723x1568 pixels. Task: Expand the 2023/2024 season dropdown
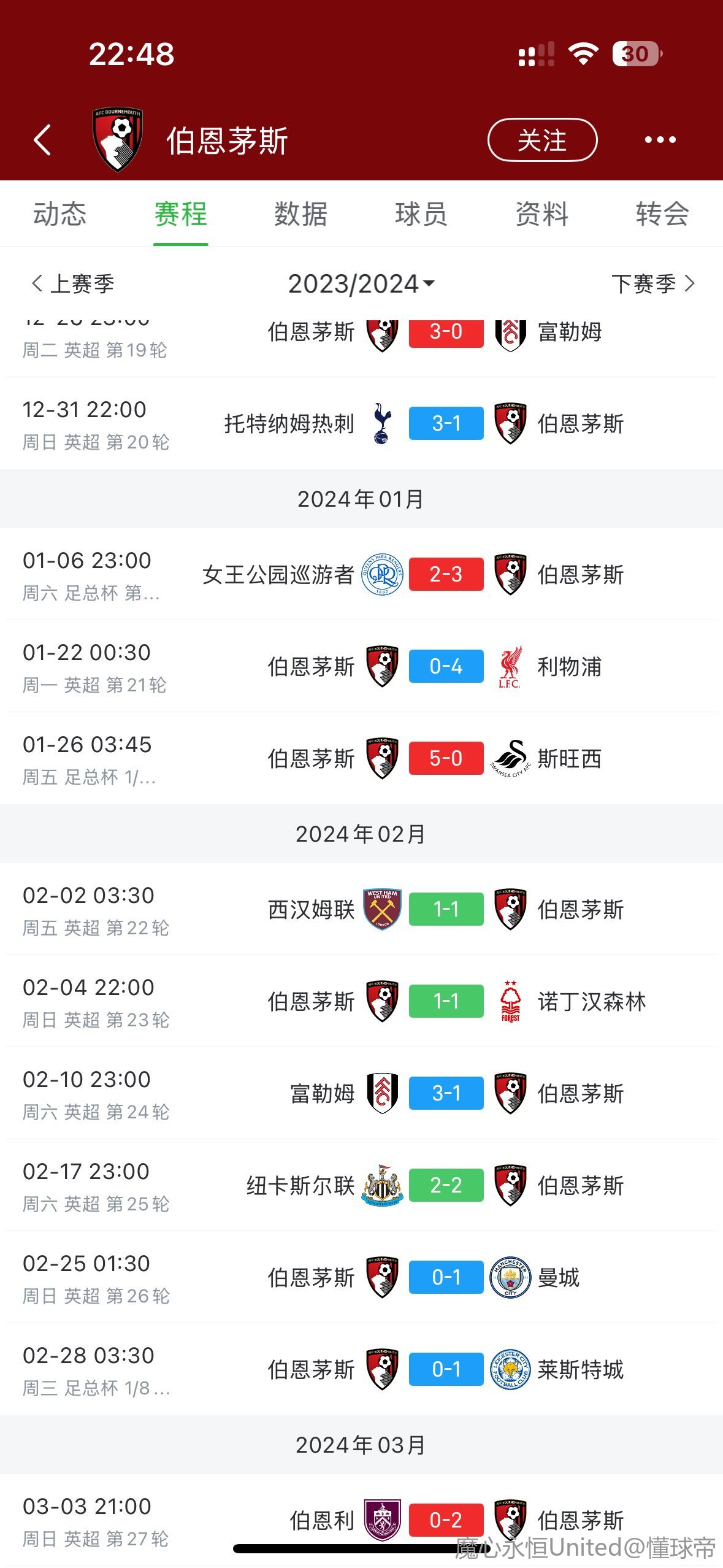[x=361, y=283]
